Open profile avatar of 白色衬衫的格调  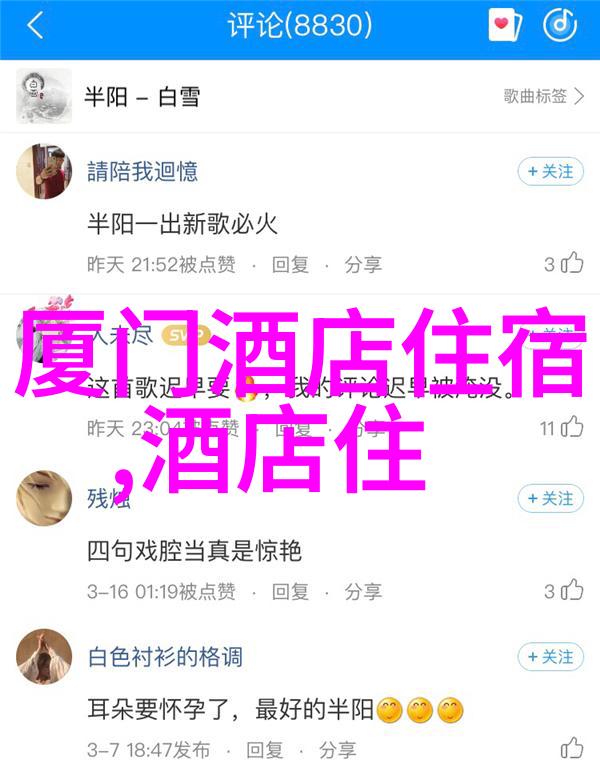[44, 658]
